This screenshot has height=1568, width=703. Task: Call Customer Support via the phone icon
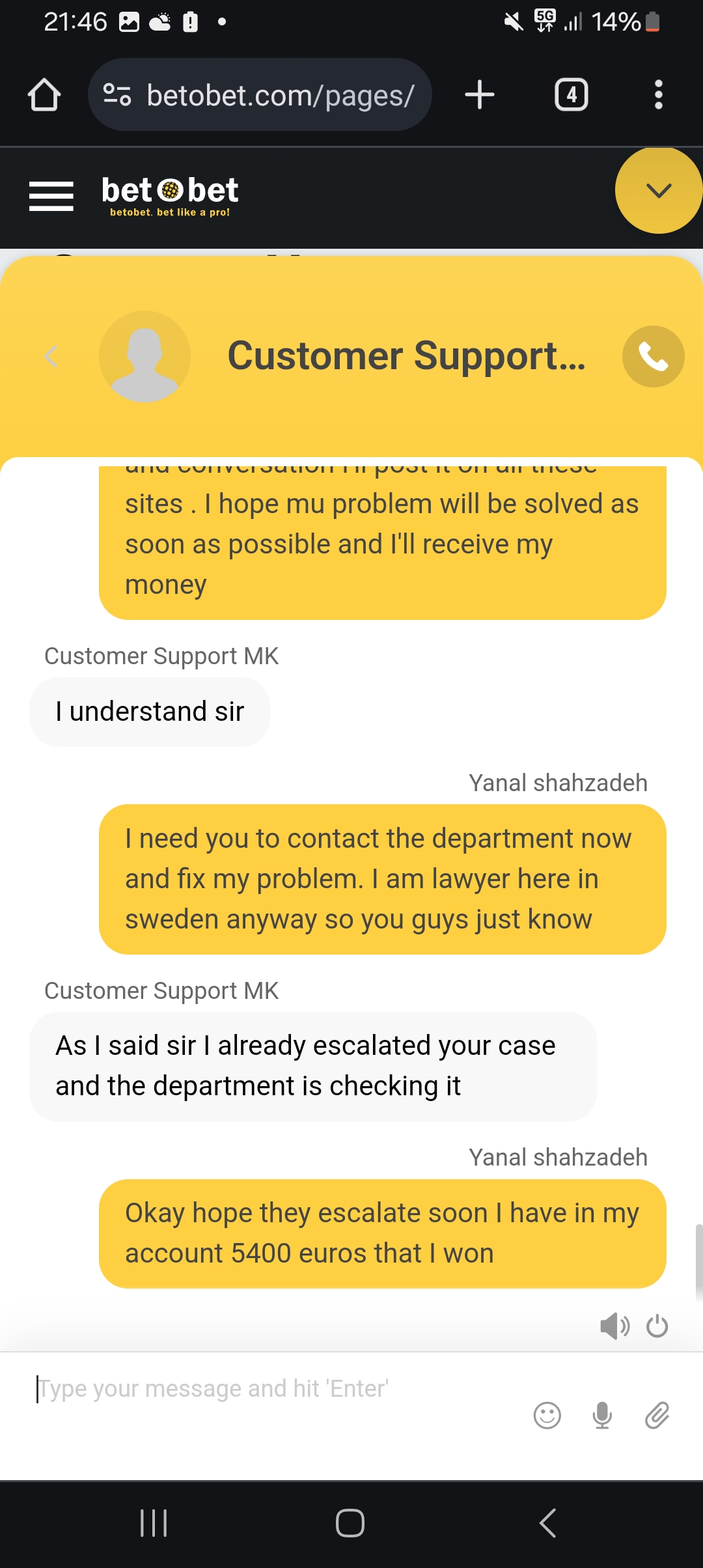click(x=653, y=356)
